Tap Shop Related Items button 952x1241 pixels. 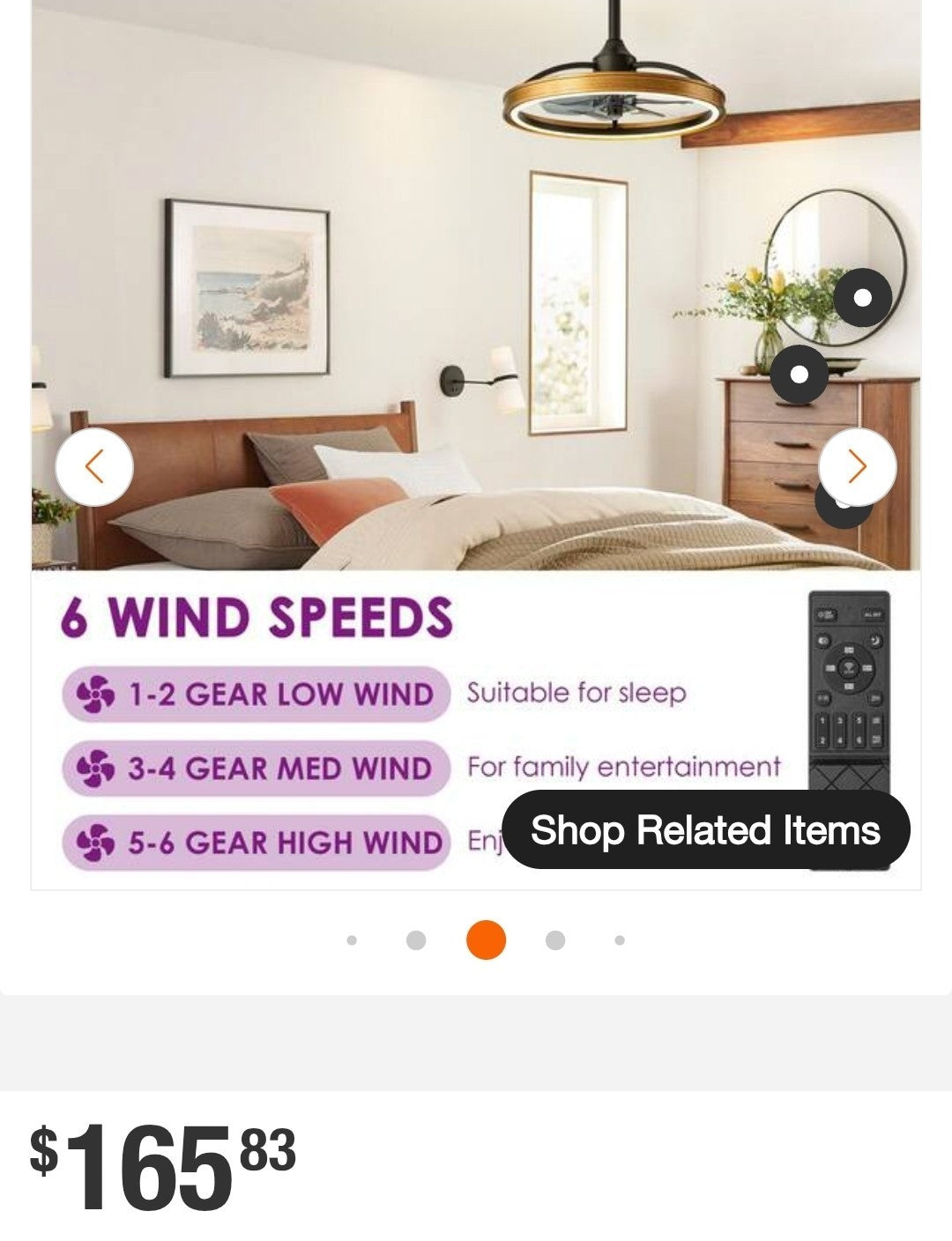[x=705, y=830]
